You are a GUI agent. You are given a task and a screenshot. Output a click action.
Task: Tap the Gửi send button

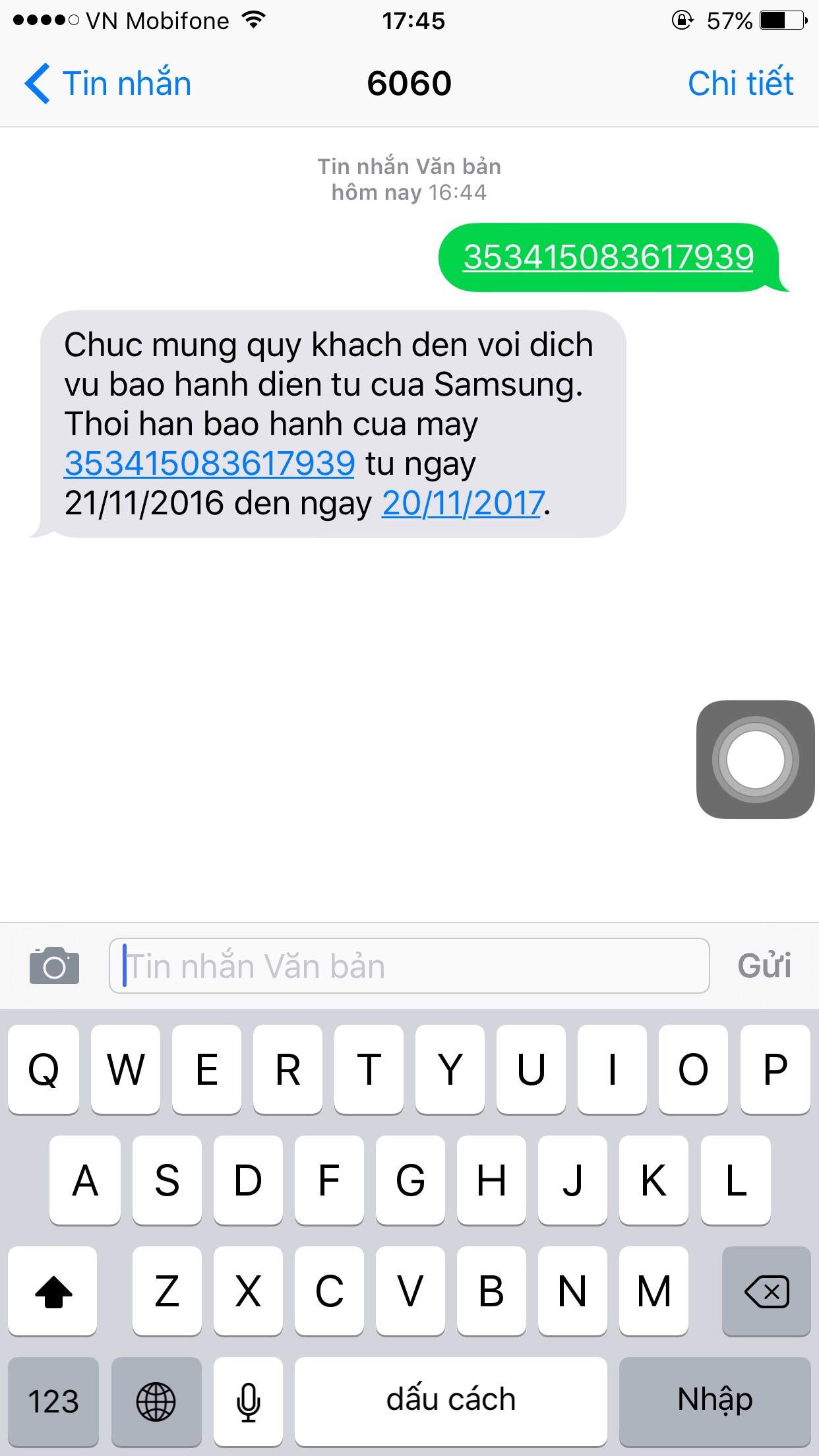(x=764, y=966)
